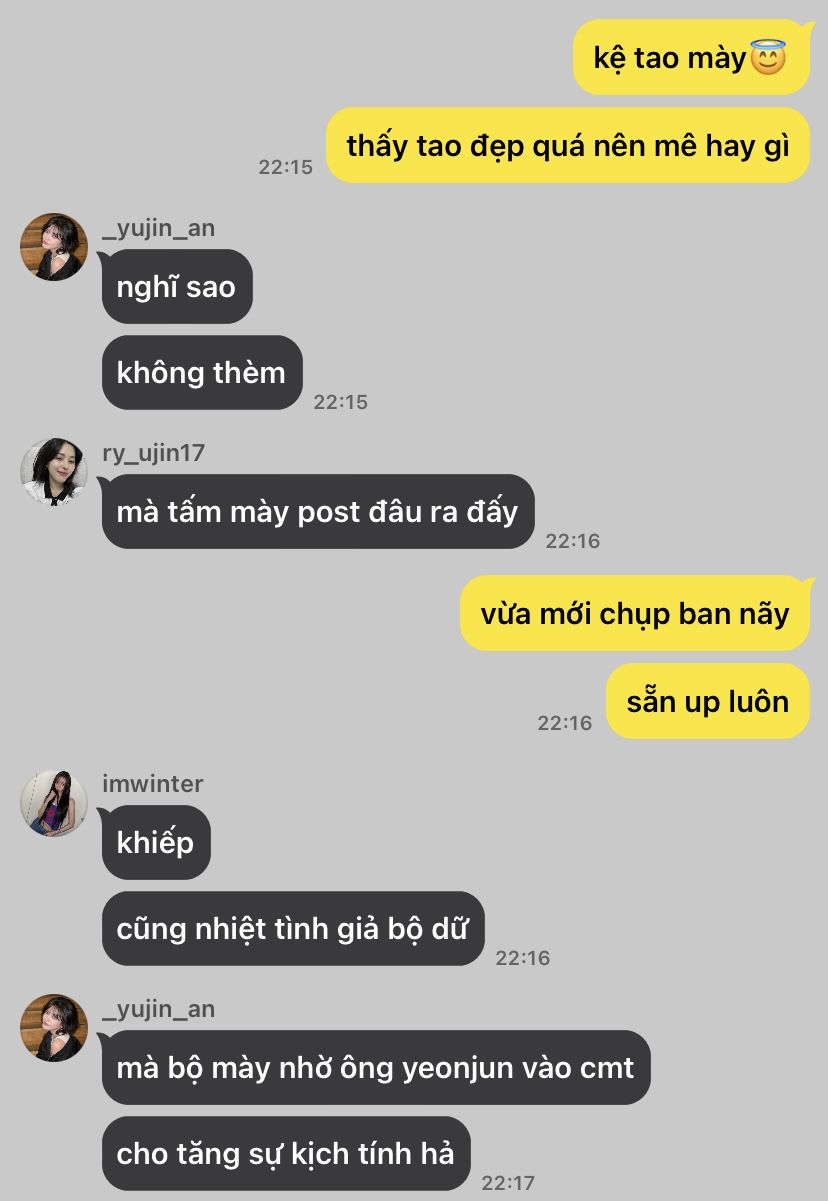Image resolution: width=828 pixels, height=1201 pixels.
Task: Open imwinter's profile avatar
Action: tap(54, 802)
